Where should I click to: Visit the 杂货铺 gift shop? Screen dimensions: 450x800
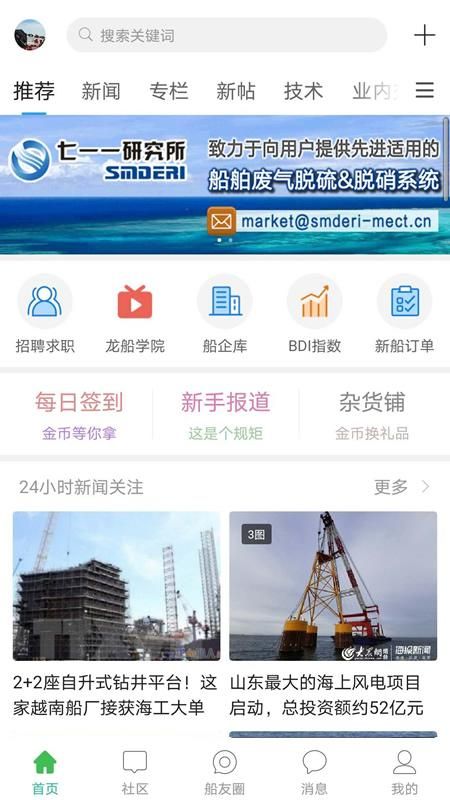pyautogui.click(x=372, y=415)
